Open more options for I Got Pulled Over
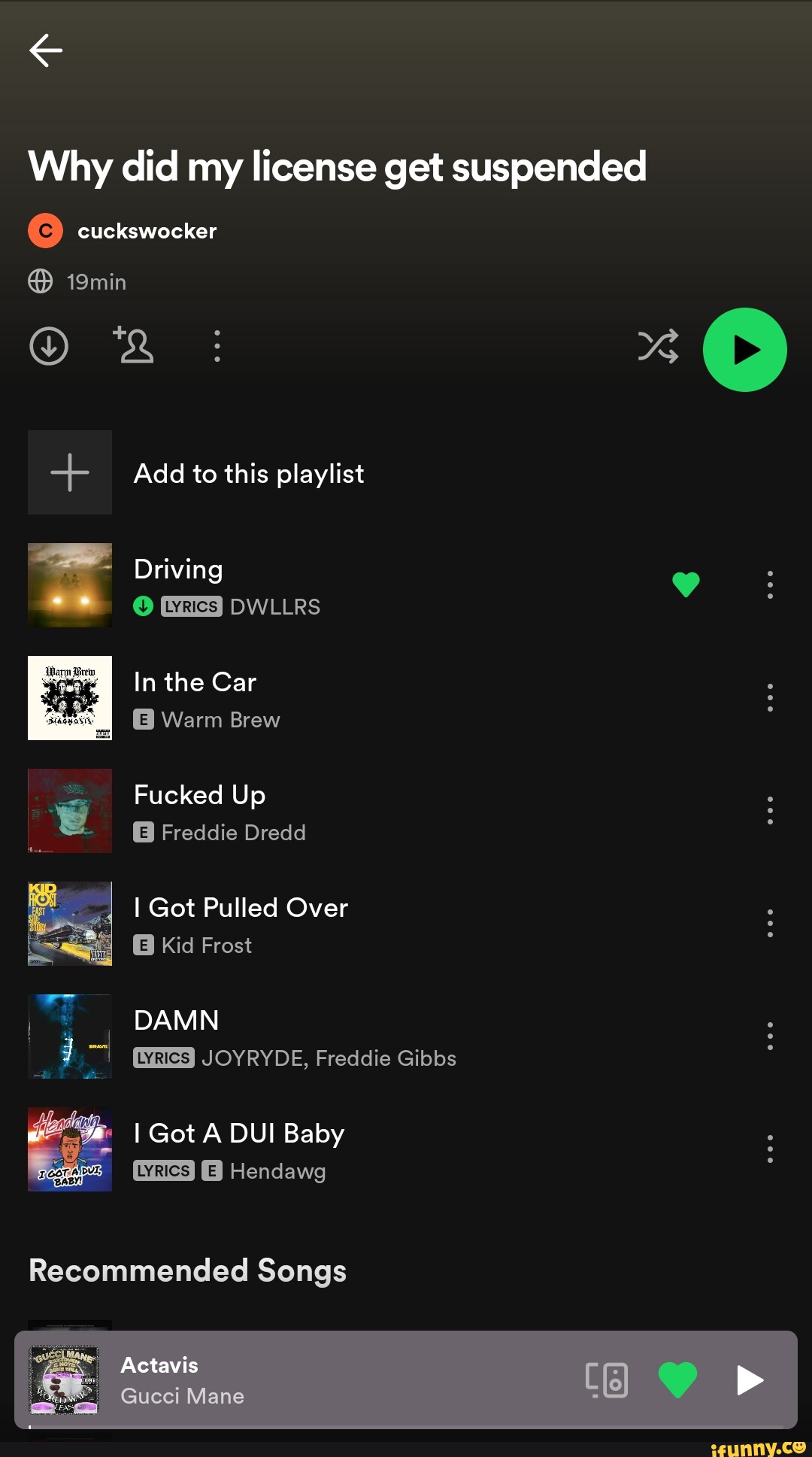Screen dimensions: 812x1457 point(770,923)
